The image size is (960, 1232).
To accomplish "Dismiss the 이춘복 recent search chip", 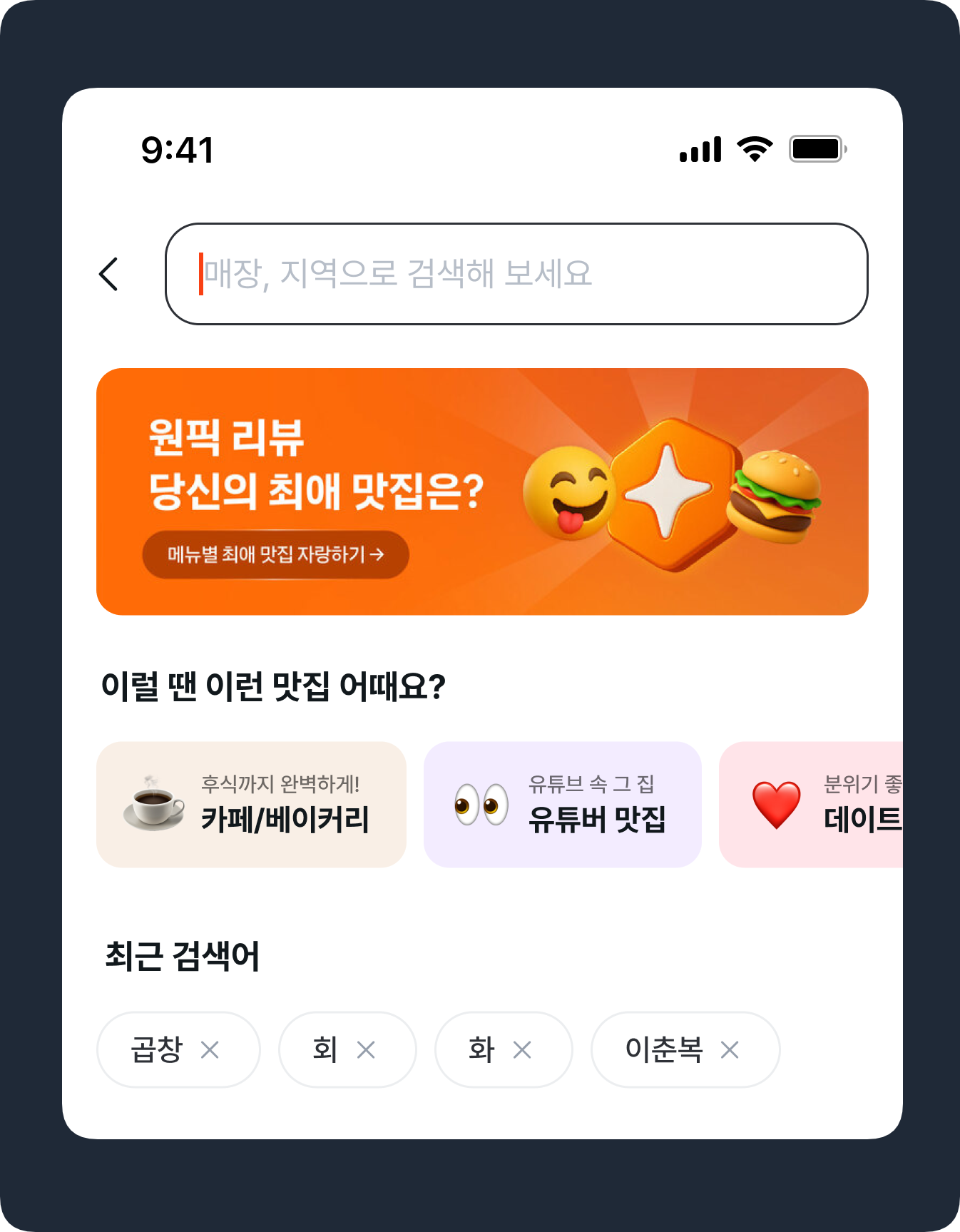I will 730,1049.
